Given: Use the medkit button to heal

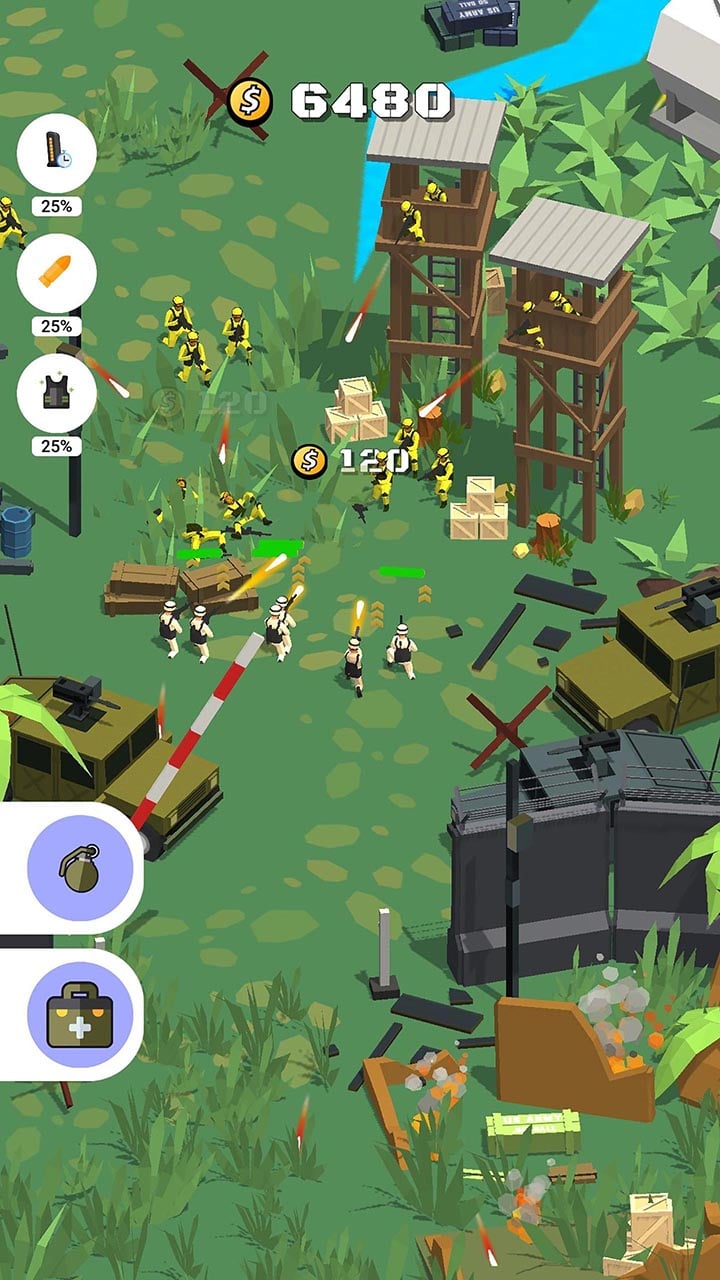Looking at the screenshot, I should pyautogui.click(x=79, y=1015).
